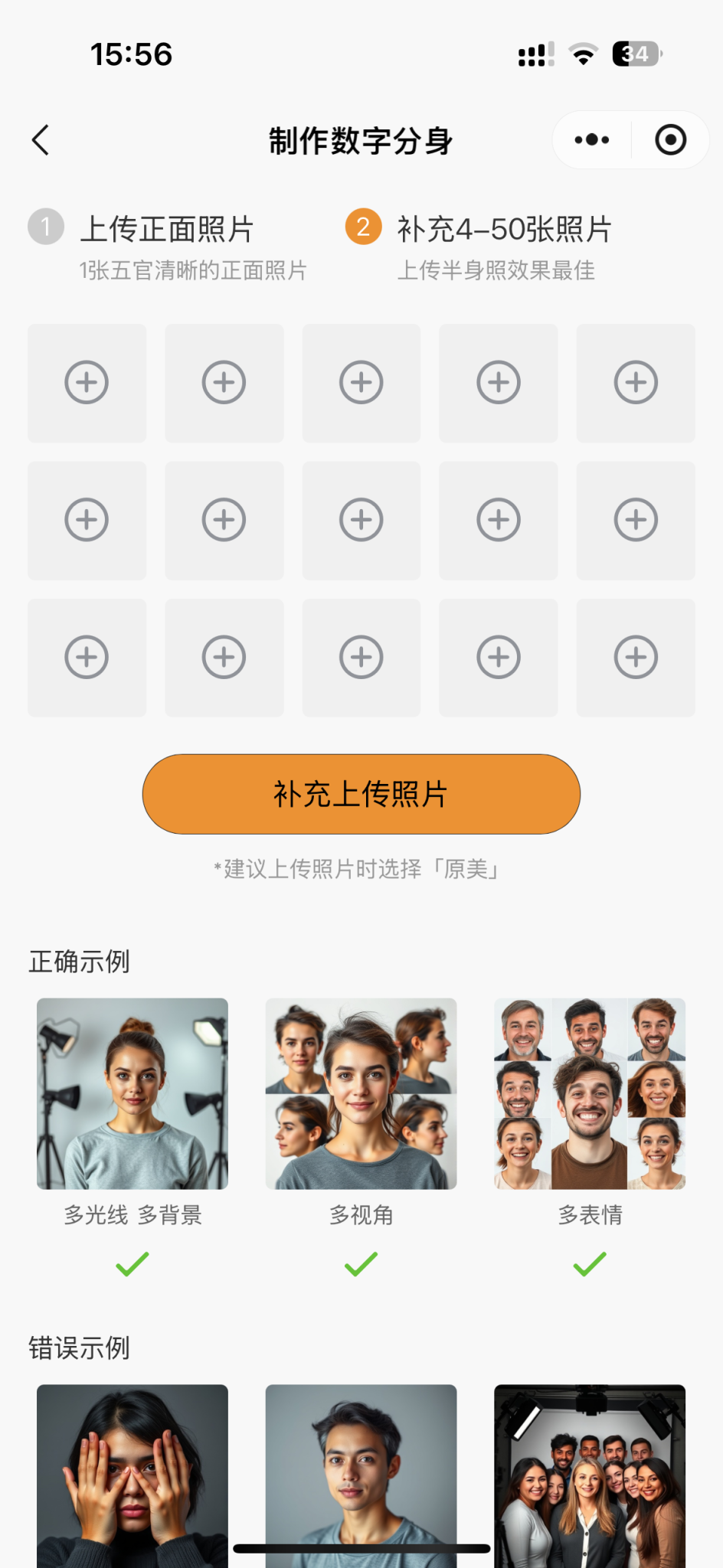This screenshot has height=1568, width=723.
Task: Open the mini program more options menu
Action: [592, 140]
